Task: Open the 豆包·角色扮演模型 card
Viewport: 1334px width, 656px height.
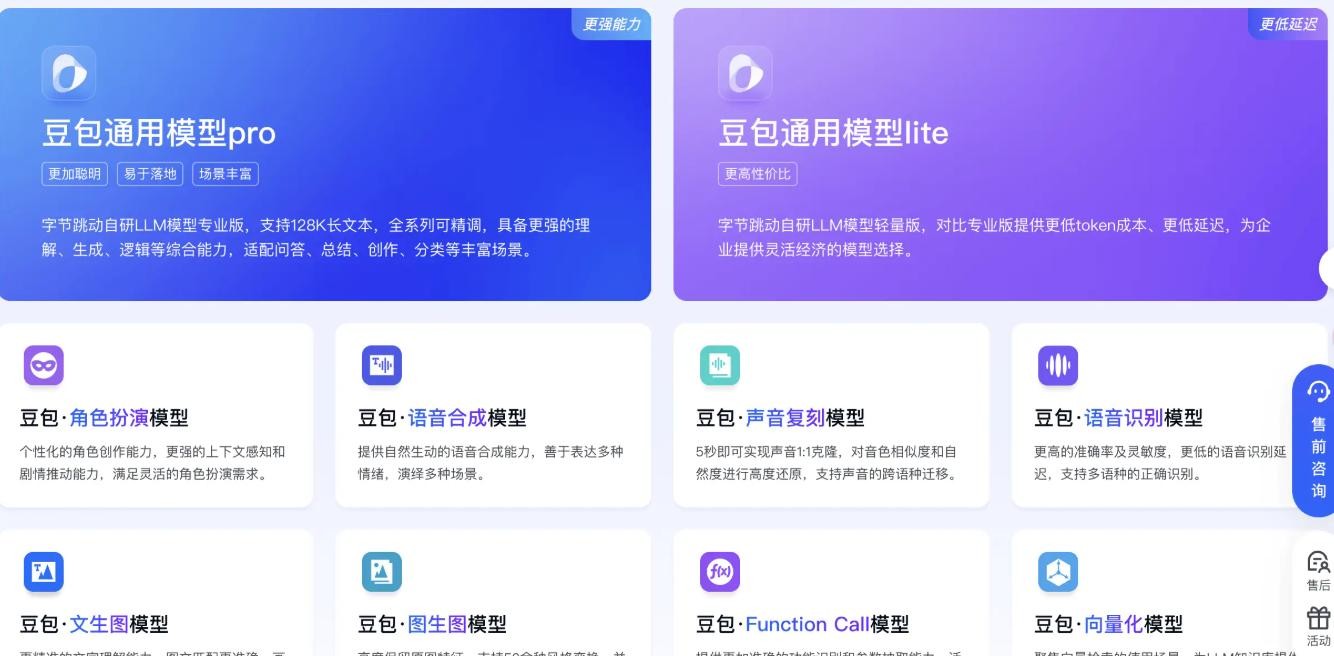Action: 156,416
